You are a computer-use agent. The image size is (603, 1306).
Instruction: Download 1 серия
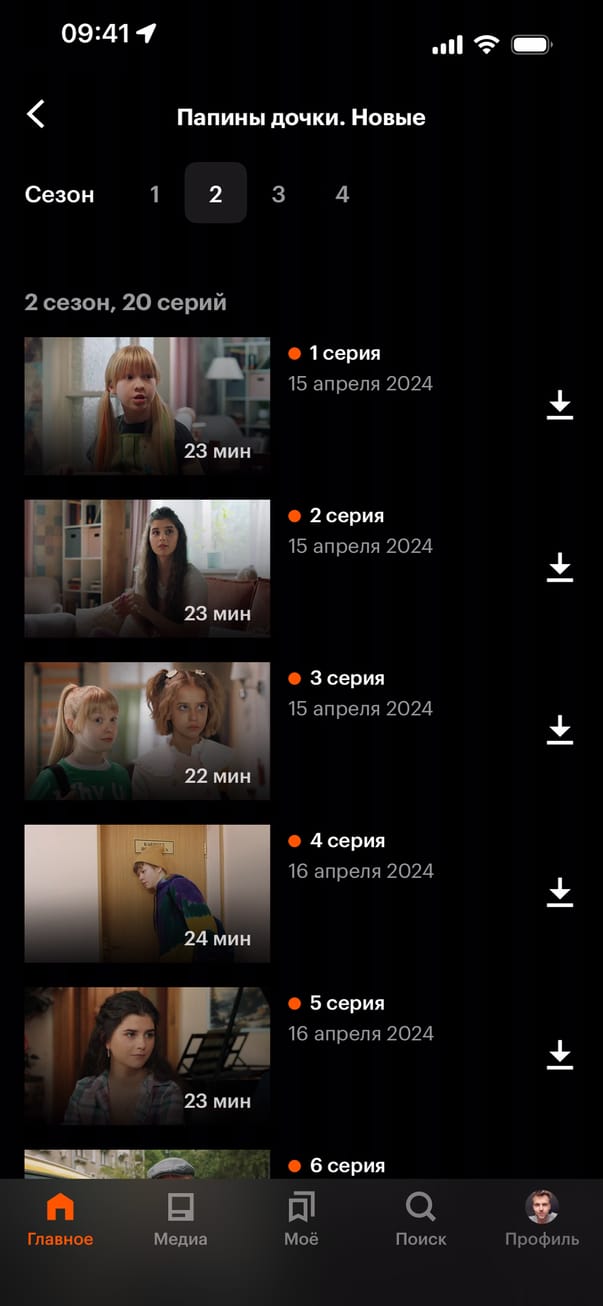(560, 406)
